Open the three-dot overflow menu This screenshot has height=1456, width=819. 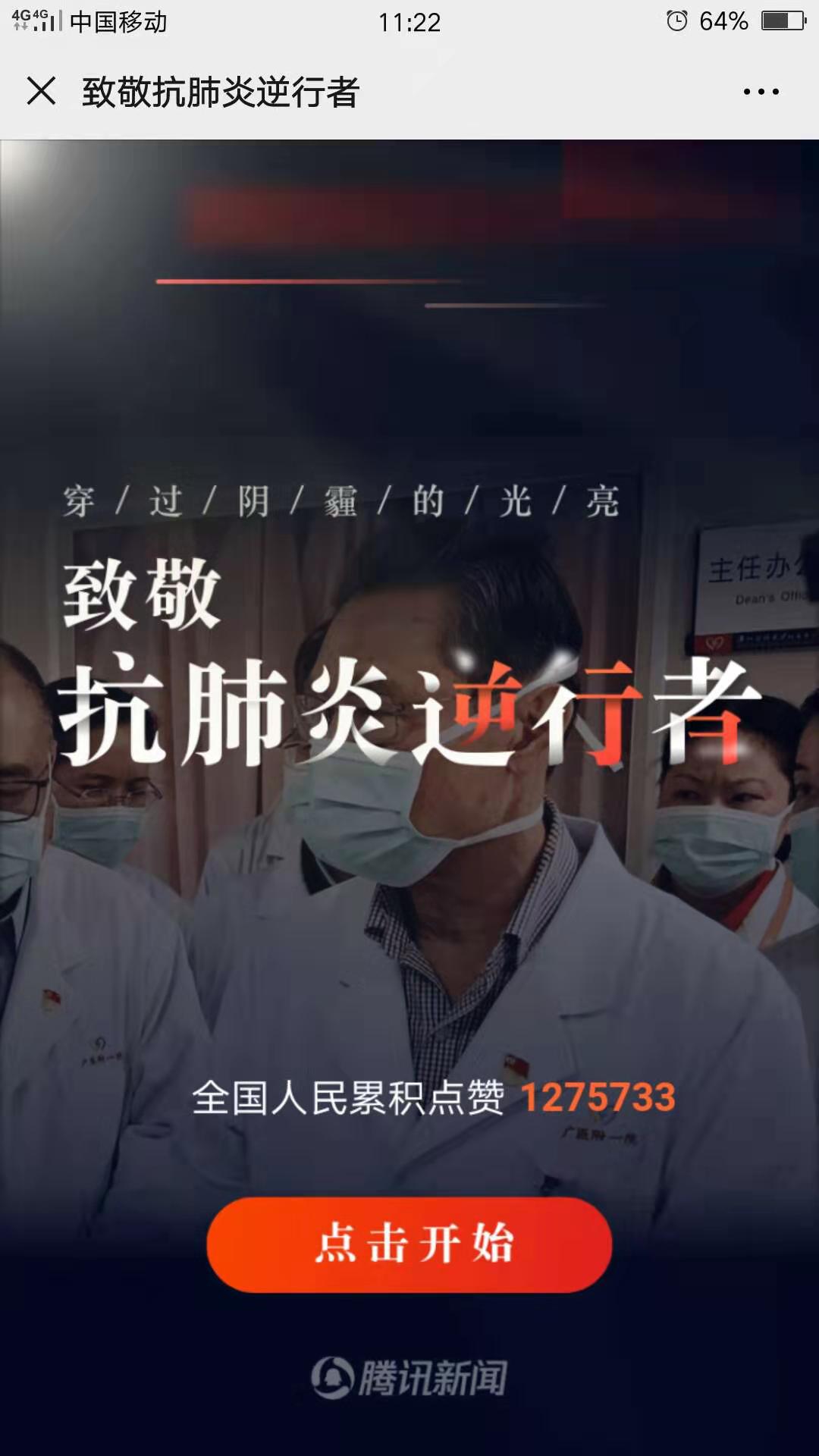(761, 92)
